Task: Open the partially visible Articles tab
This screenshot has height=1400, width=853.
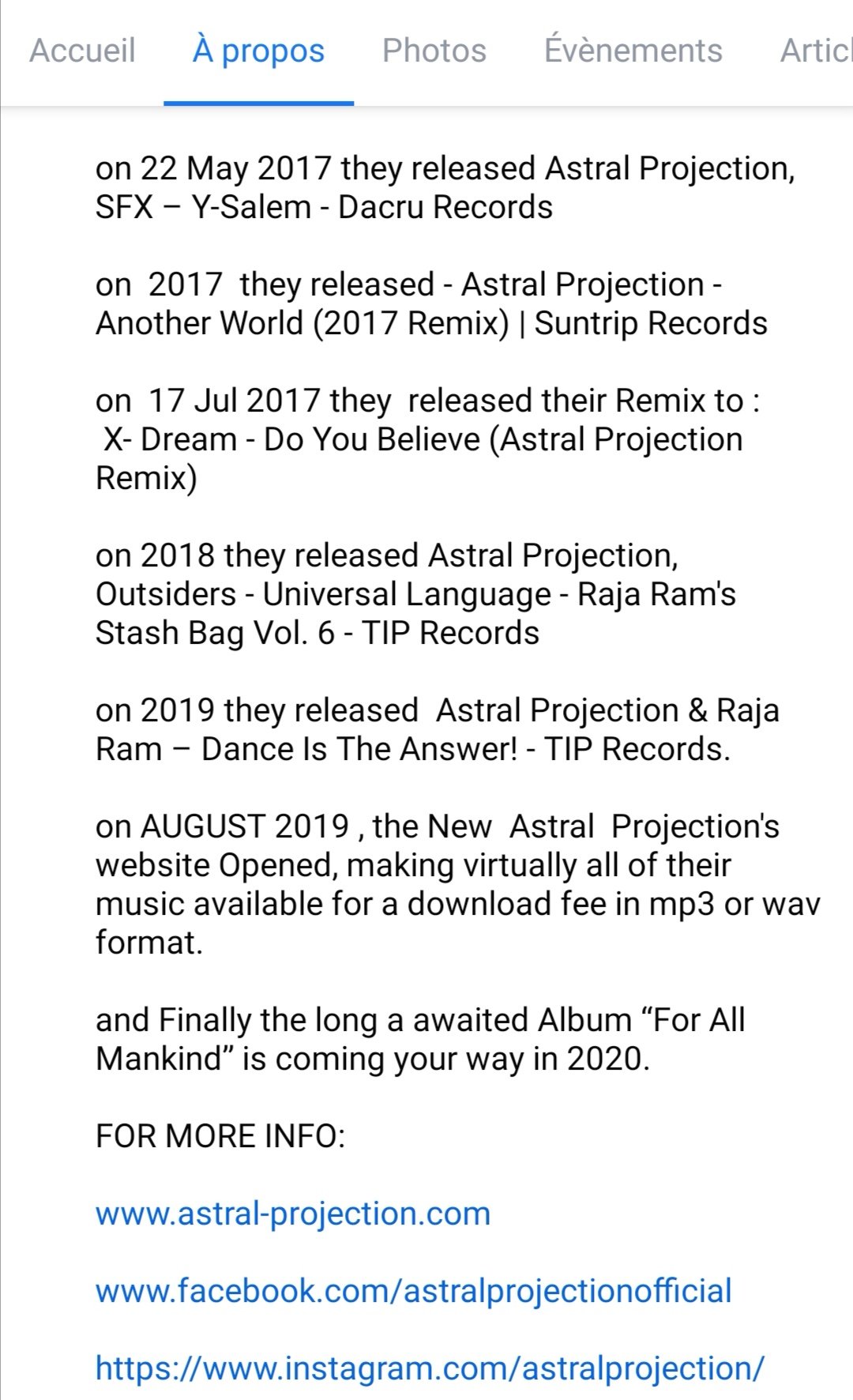Action: pos(817,51)
